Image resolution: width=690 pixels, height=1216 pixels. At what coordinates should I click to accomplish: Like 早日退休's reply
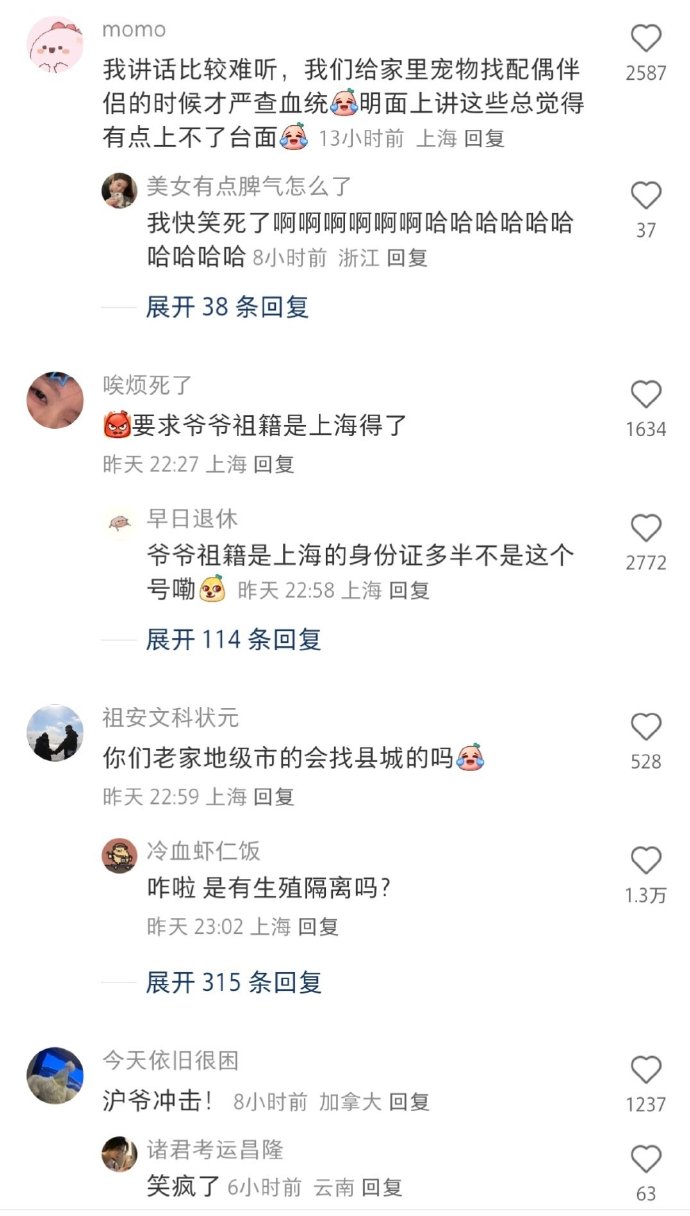point(646,529)
